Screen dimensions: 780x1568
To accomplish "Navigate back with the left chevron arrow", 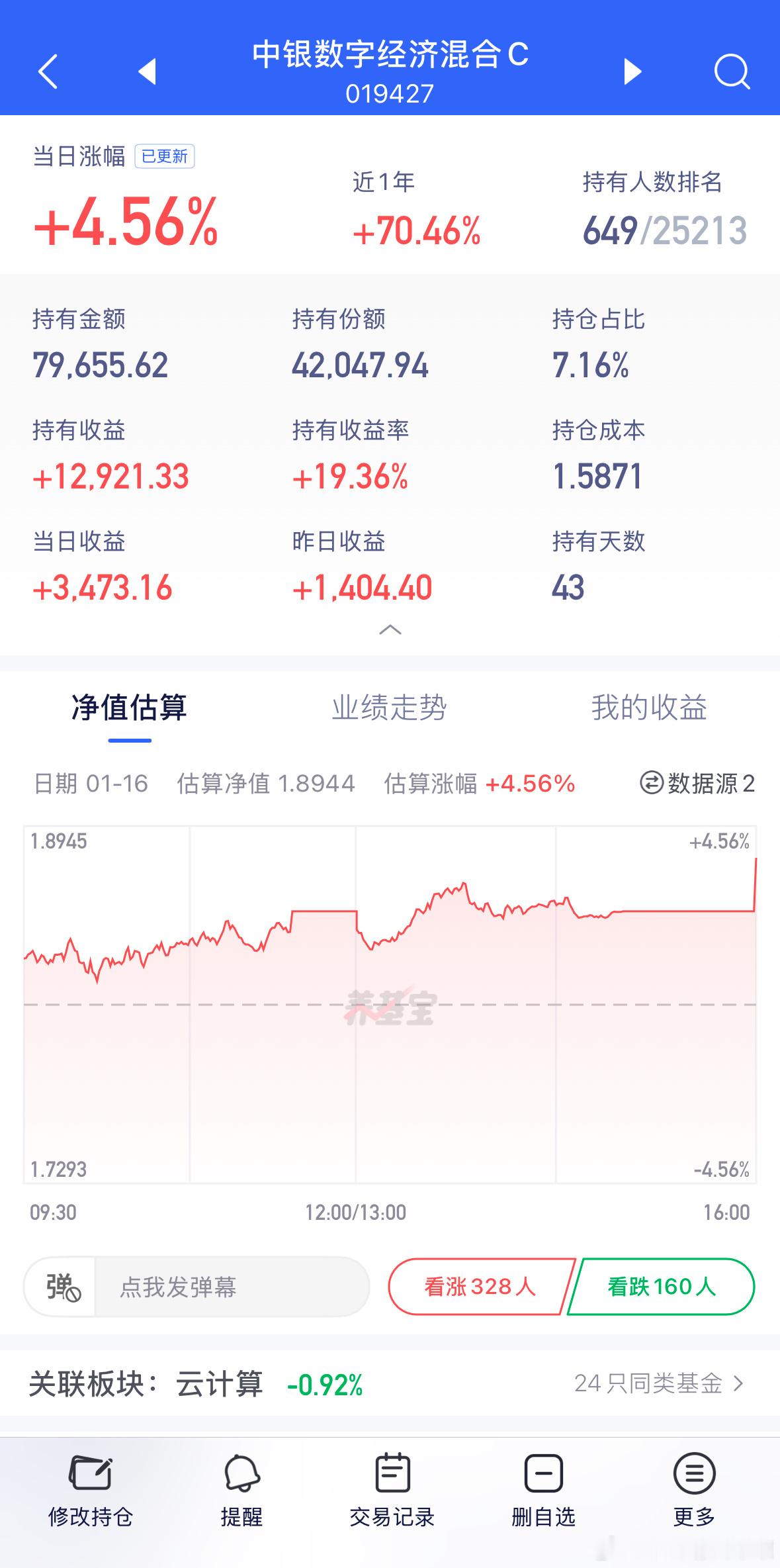I will coord(48,71).
